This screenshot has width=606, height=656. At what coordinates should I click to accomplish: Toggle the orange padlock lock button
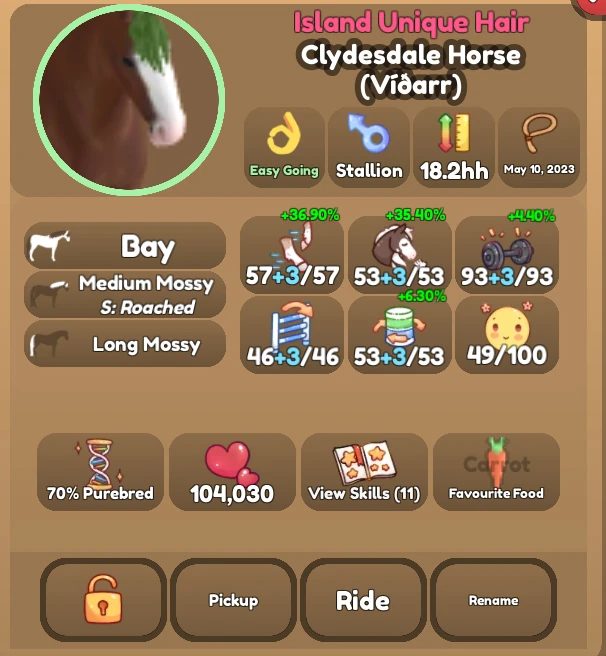(103, 601)
